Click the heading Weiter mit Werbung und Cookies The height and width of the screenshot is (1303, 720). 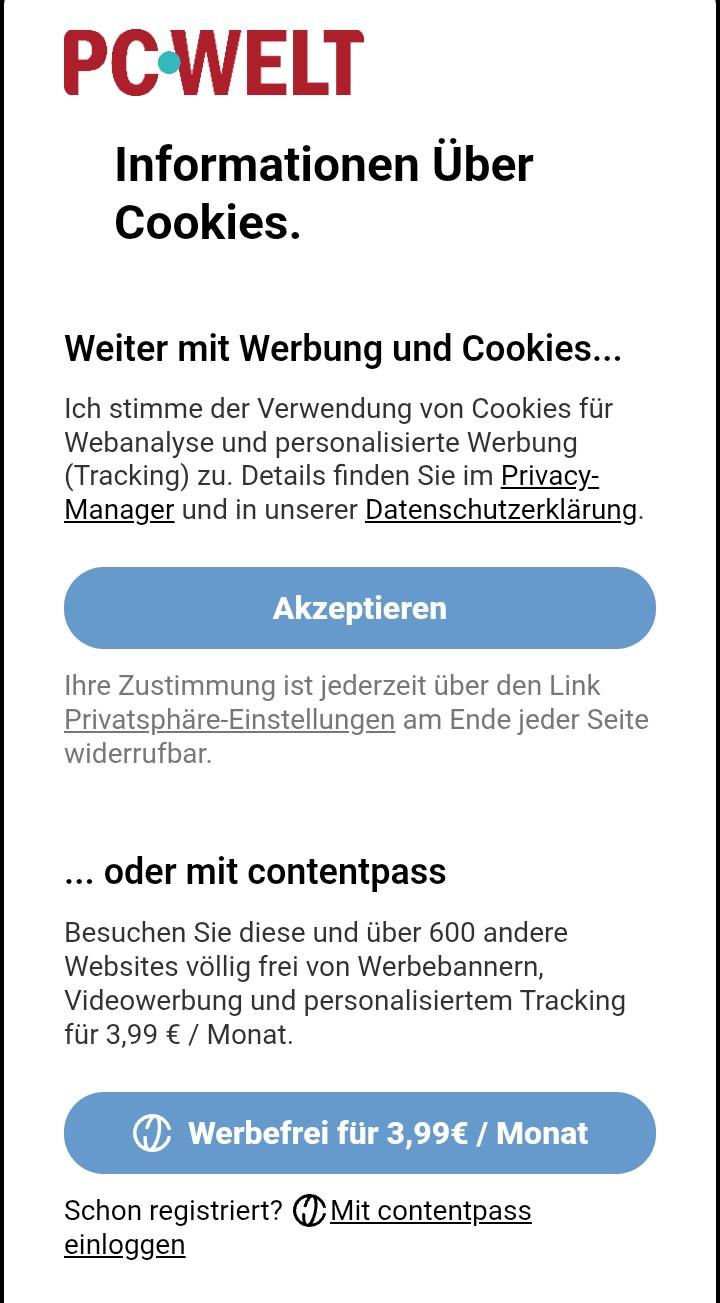(344, 349)
